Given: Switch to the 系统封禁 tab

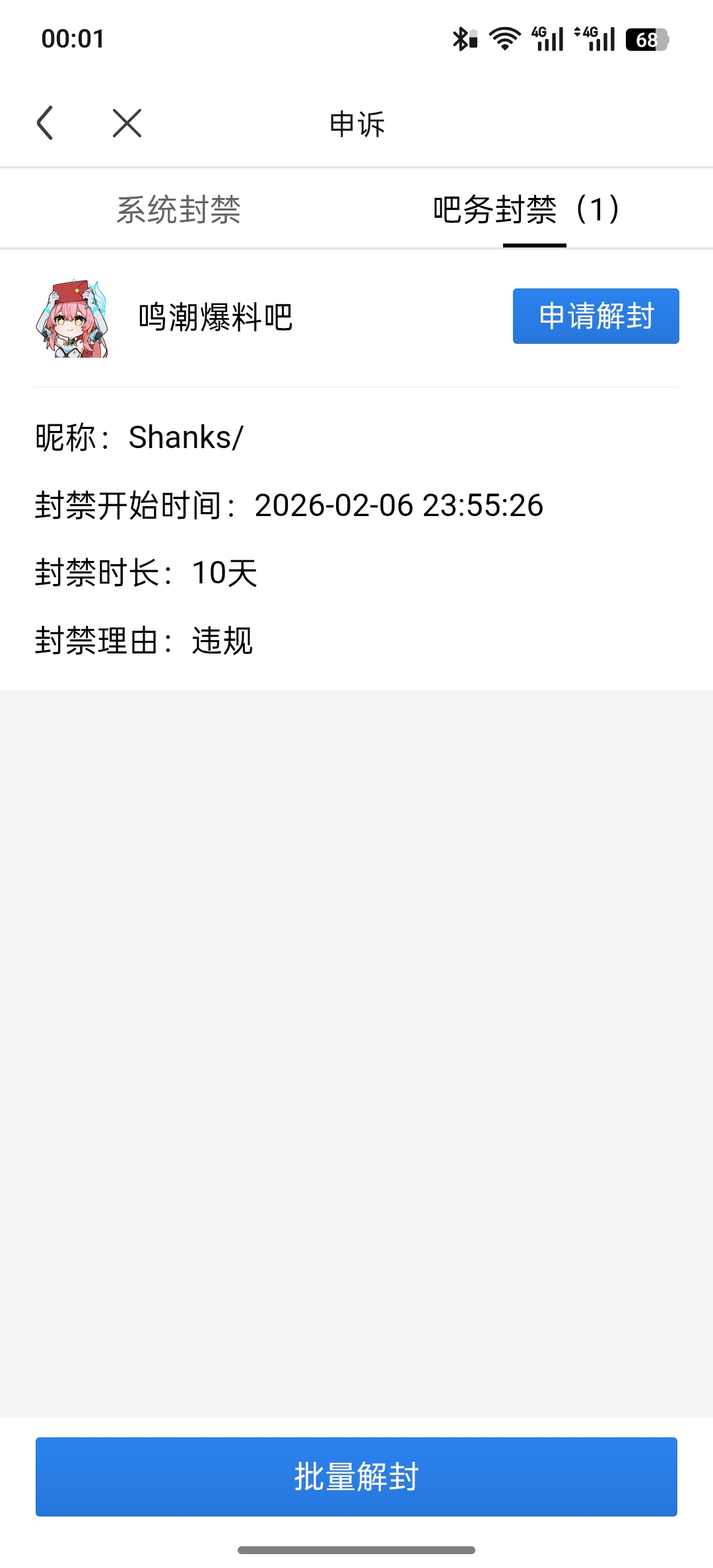Looking at the screenshot, I should pyautogui.click(x=178, y=210).
